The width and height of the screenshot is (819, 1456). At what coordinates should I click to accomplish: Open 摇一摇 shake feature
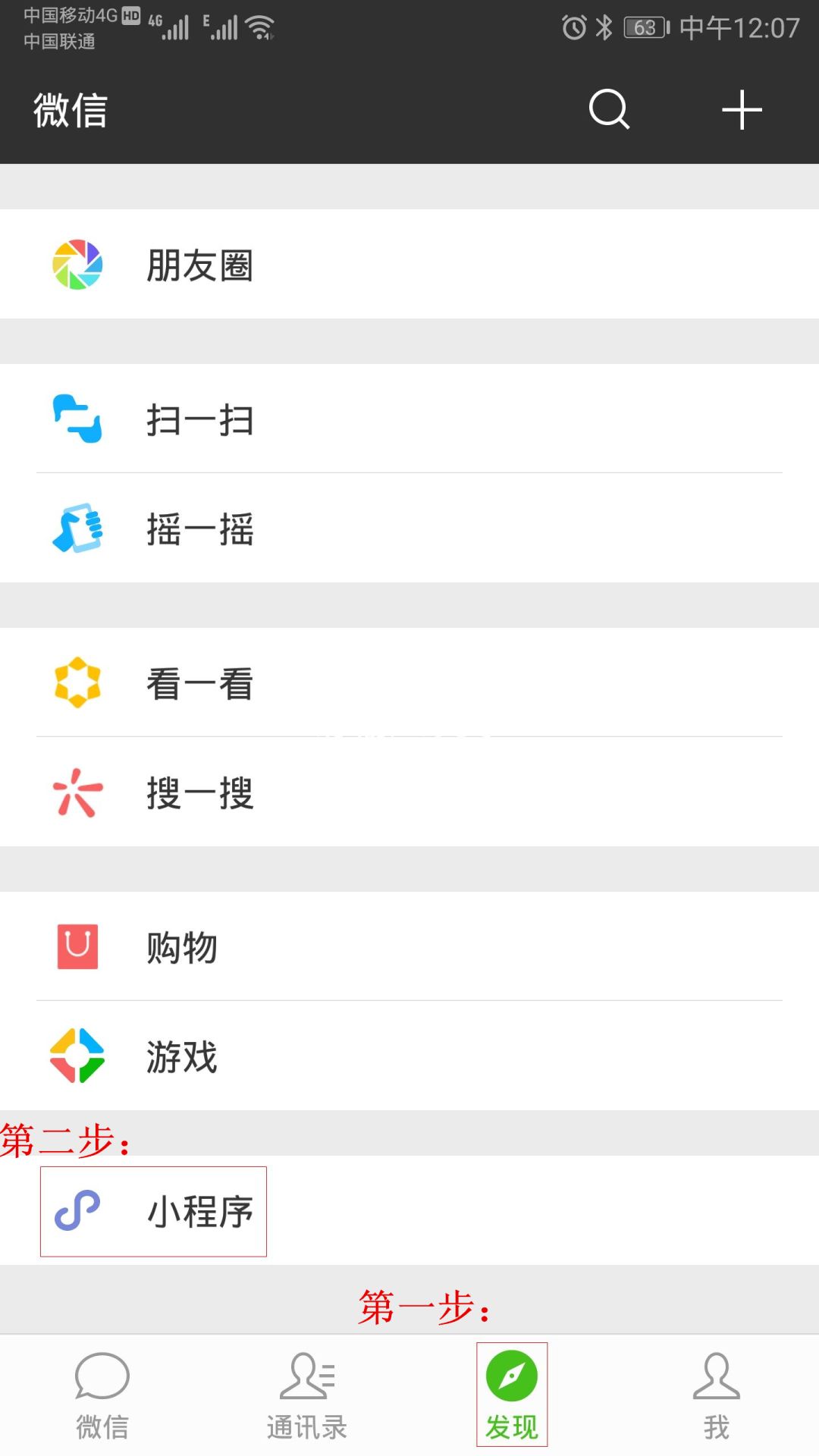(409, 528)
